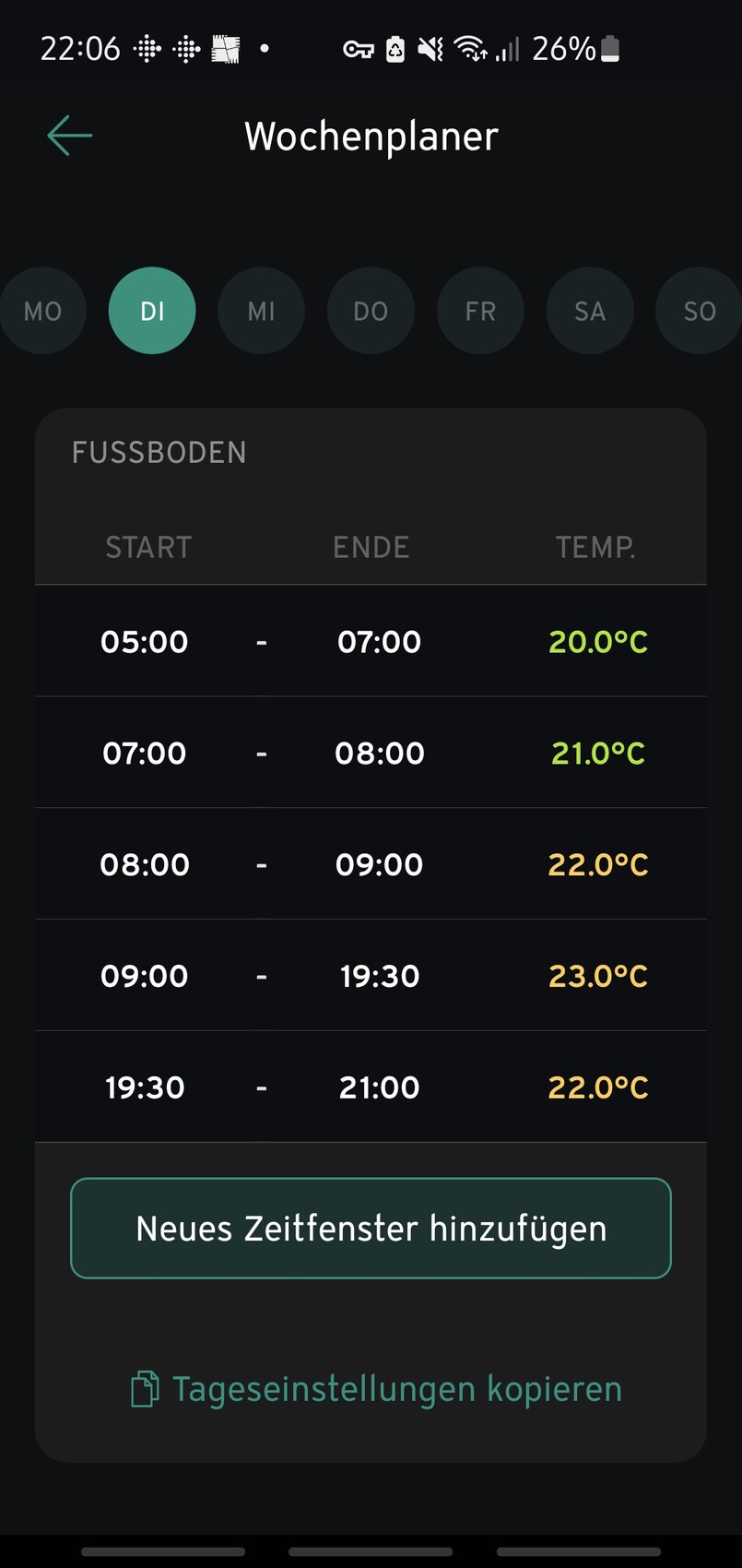Viewport: 742px width, 1568px height.
Task: Open the DO day schedule
Action: pos(371,311)
